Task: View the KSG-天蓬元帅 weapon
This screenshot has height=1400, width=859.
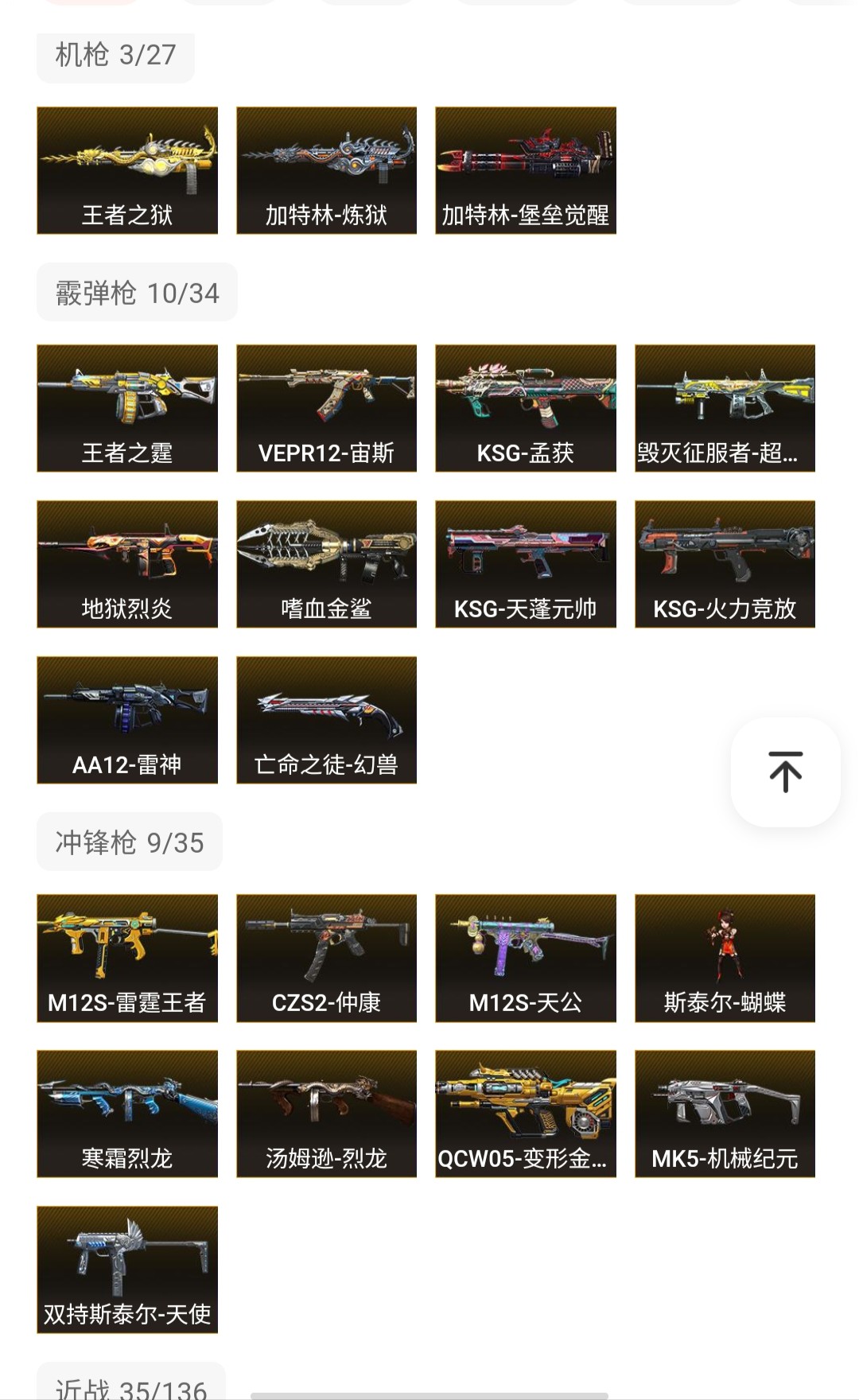Action: [526, 564]
